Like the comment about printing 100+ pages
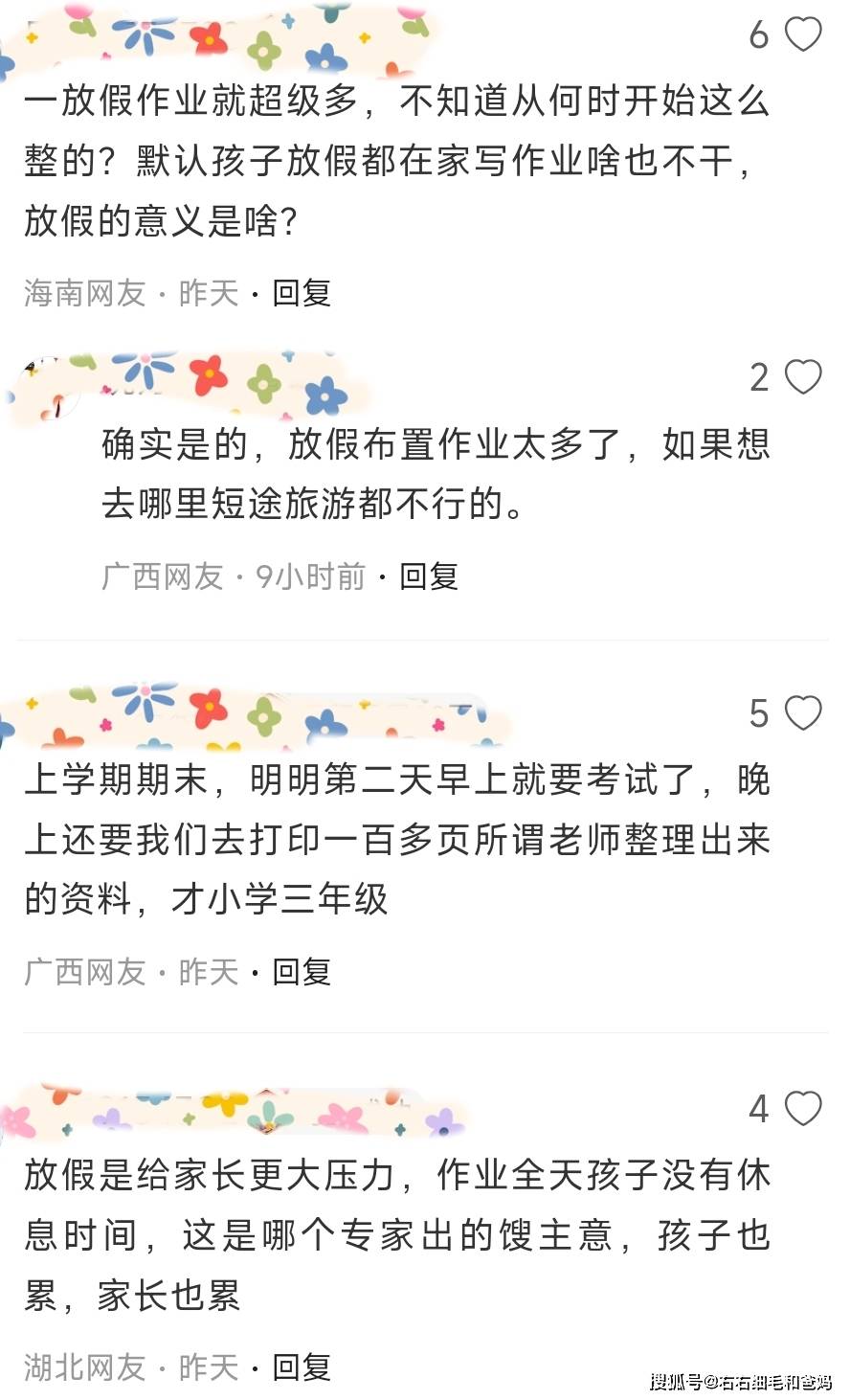The width and height of the screenshot is (850, 1400). tap(802, 713)
